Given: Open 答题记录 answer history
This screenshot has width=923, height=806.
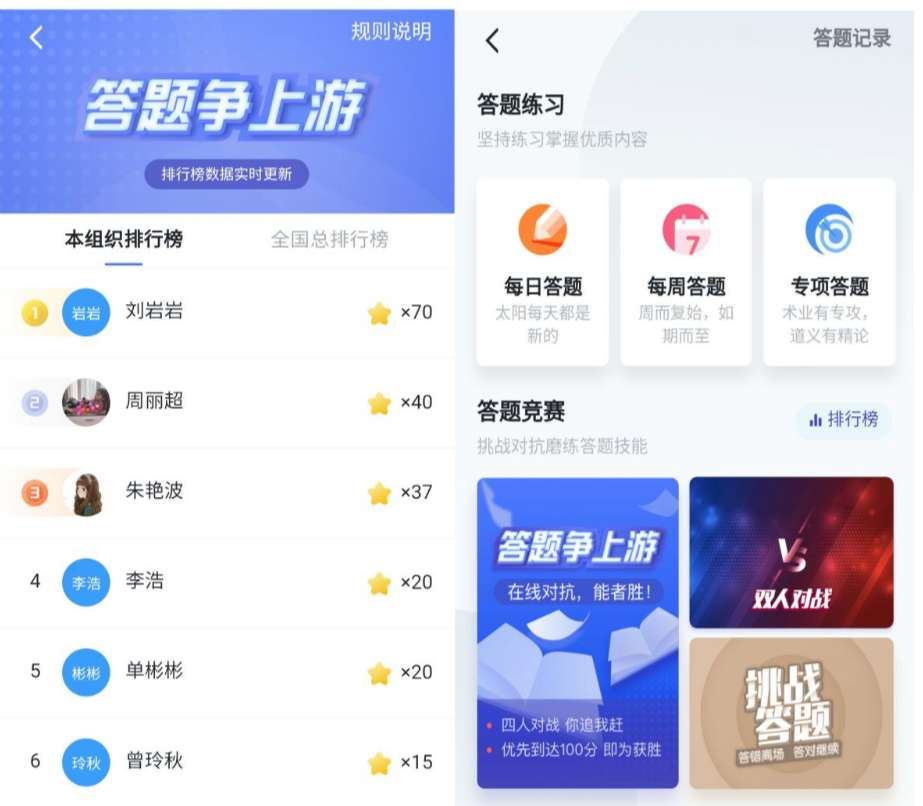Looking at the screenshot, I should (851, 39).
